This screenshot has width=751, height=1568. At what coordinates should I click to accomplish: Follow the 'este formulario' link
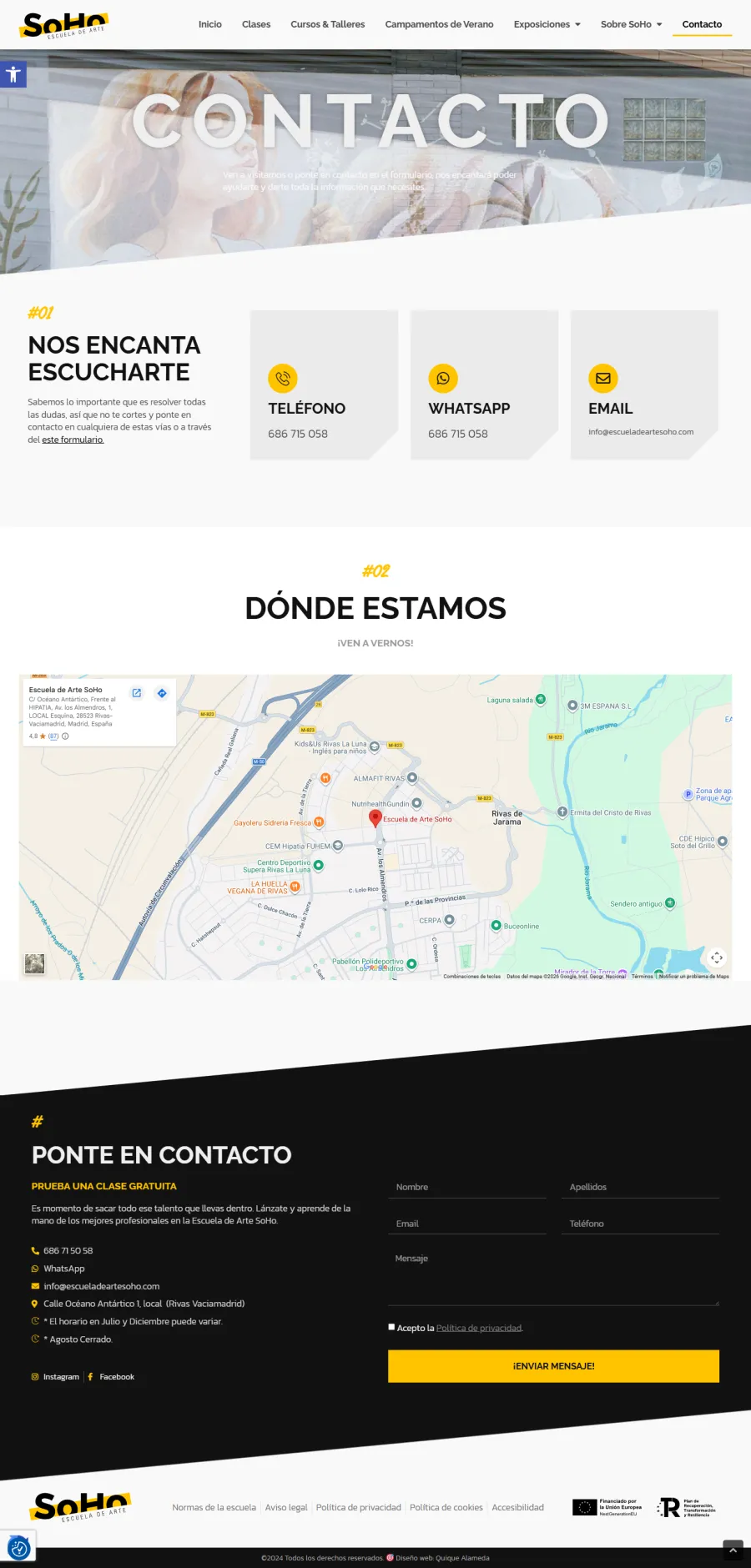click(x=73, y=440)
